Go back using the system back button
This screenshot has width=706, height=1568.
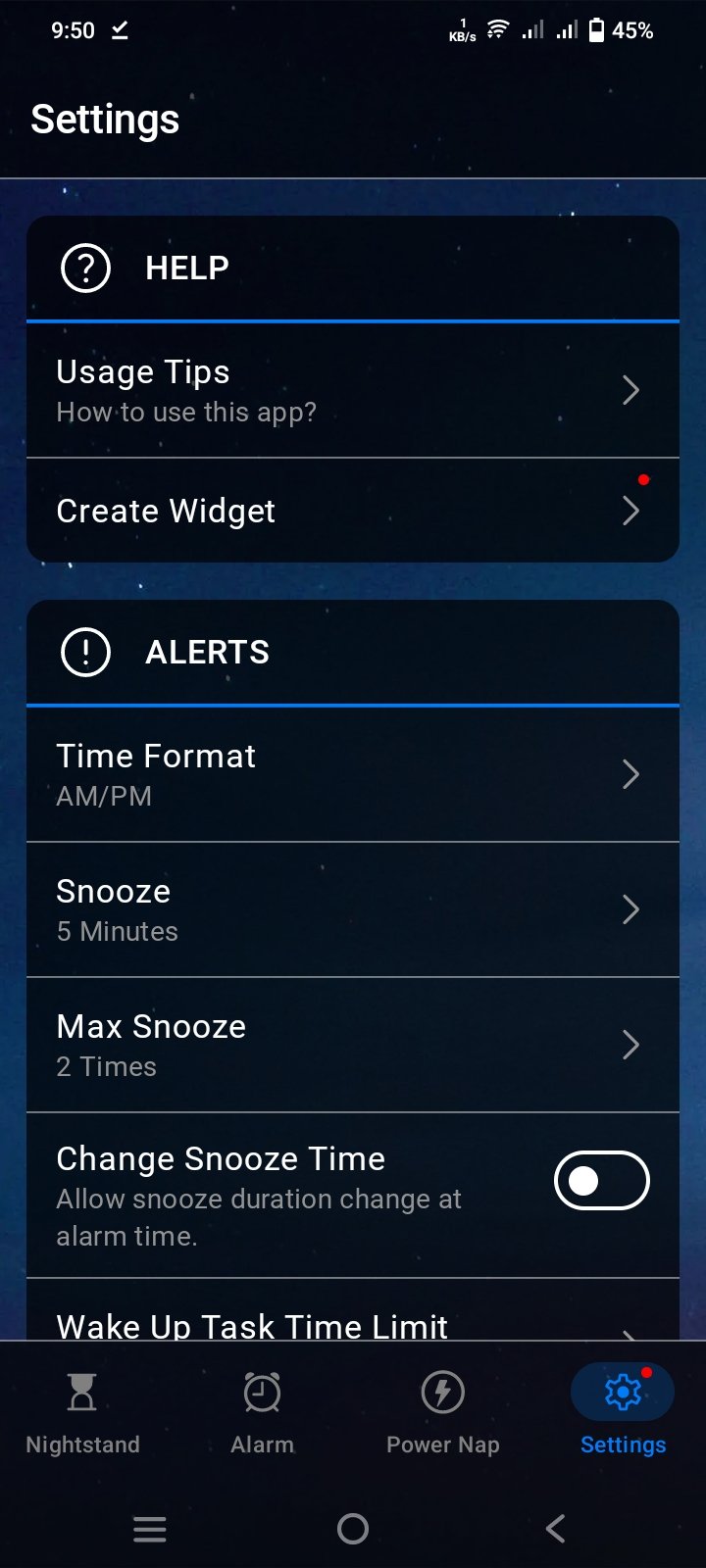(555, 1528)
